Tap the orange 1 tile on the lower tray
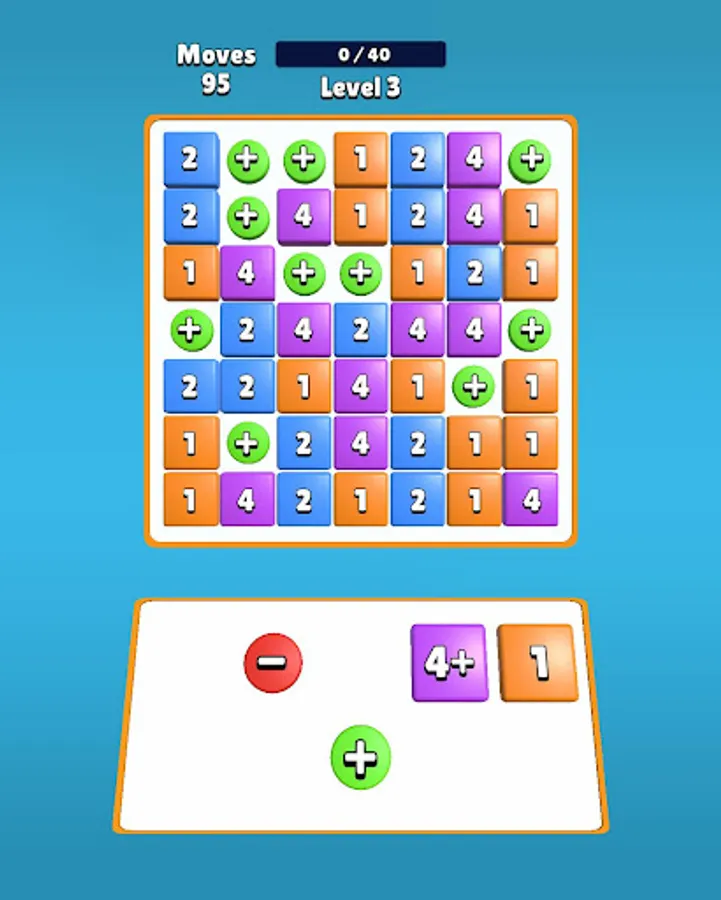721x900 pixels. (539, 660)
